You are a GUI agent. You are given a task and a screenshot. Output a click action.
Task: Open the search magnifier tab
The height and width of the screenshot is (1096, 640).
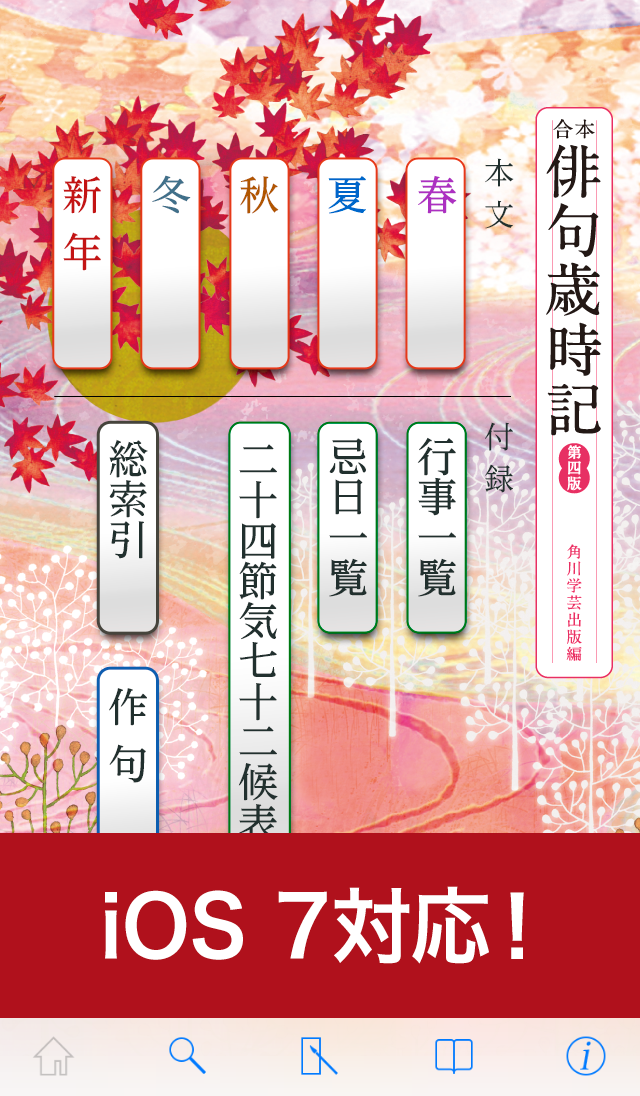pos(187,1056)
